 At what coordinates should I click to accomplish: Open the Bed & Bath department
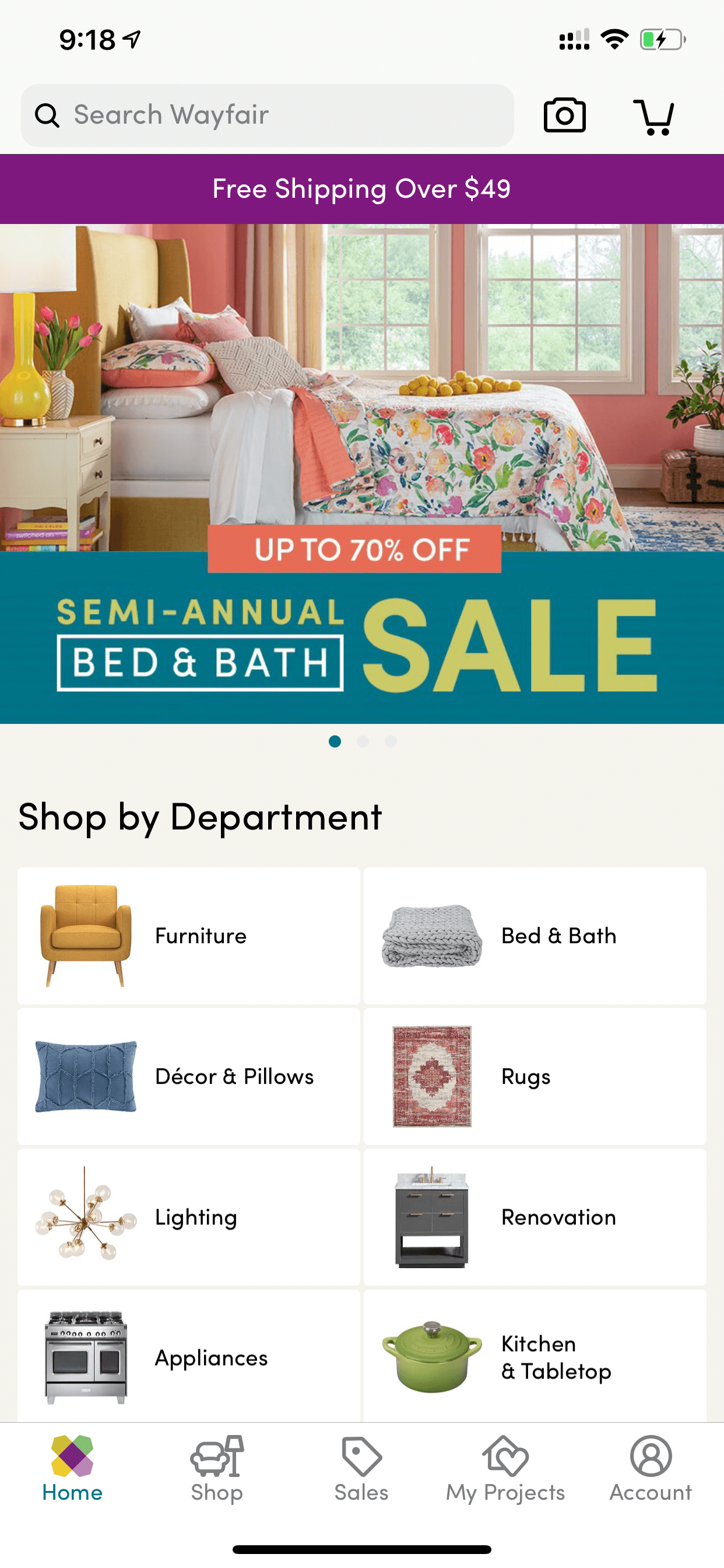pos(535,936)
